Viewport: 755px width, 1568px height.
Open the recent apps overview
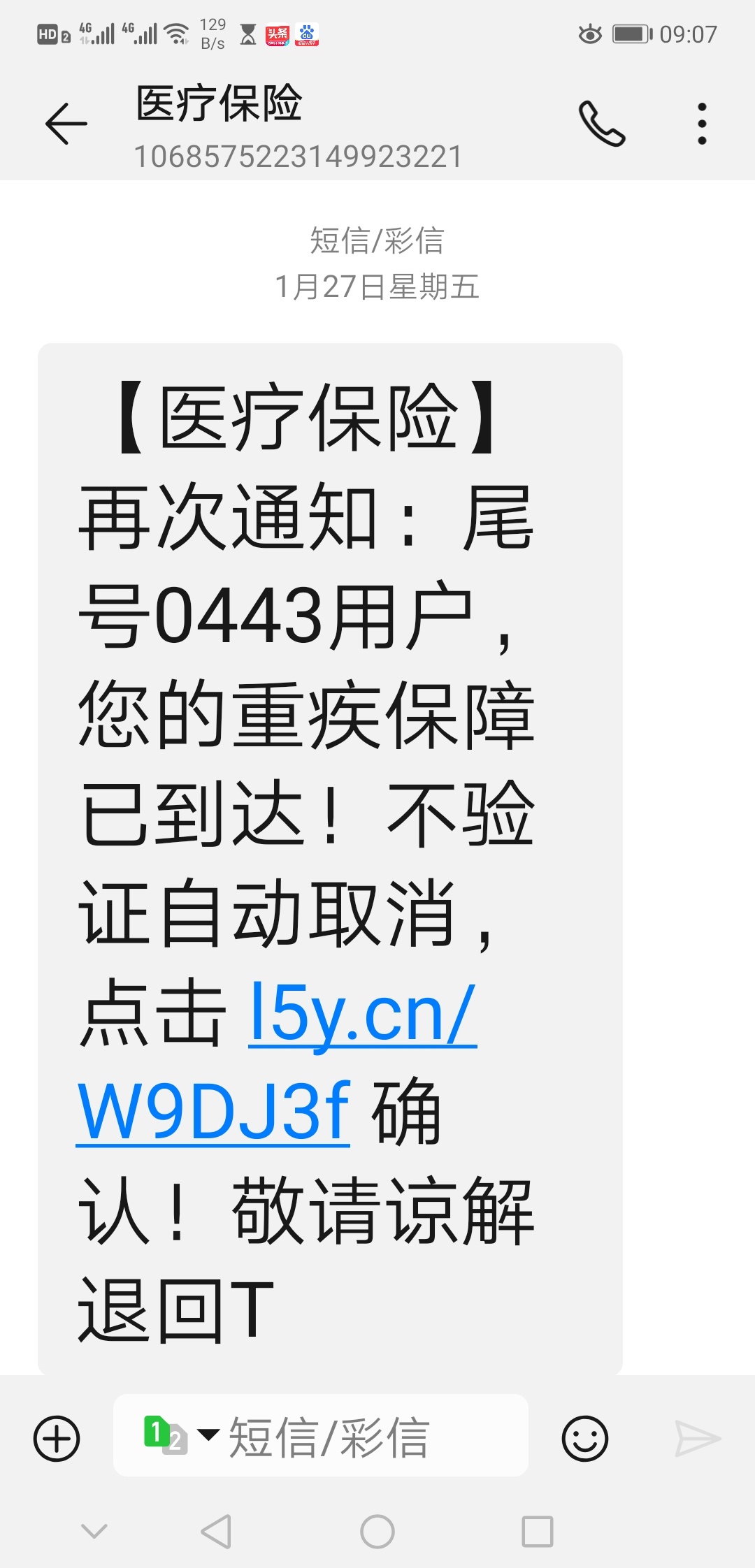[x=538, y=1532]
